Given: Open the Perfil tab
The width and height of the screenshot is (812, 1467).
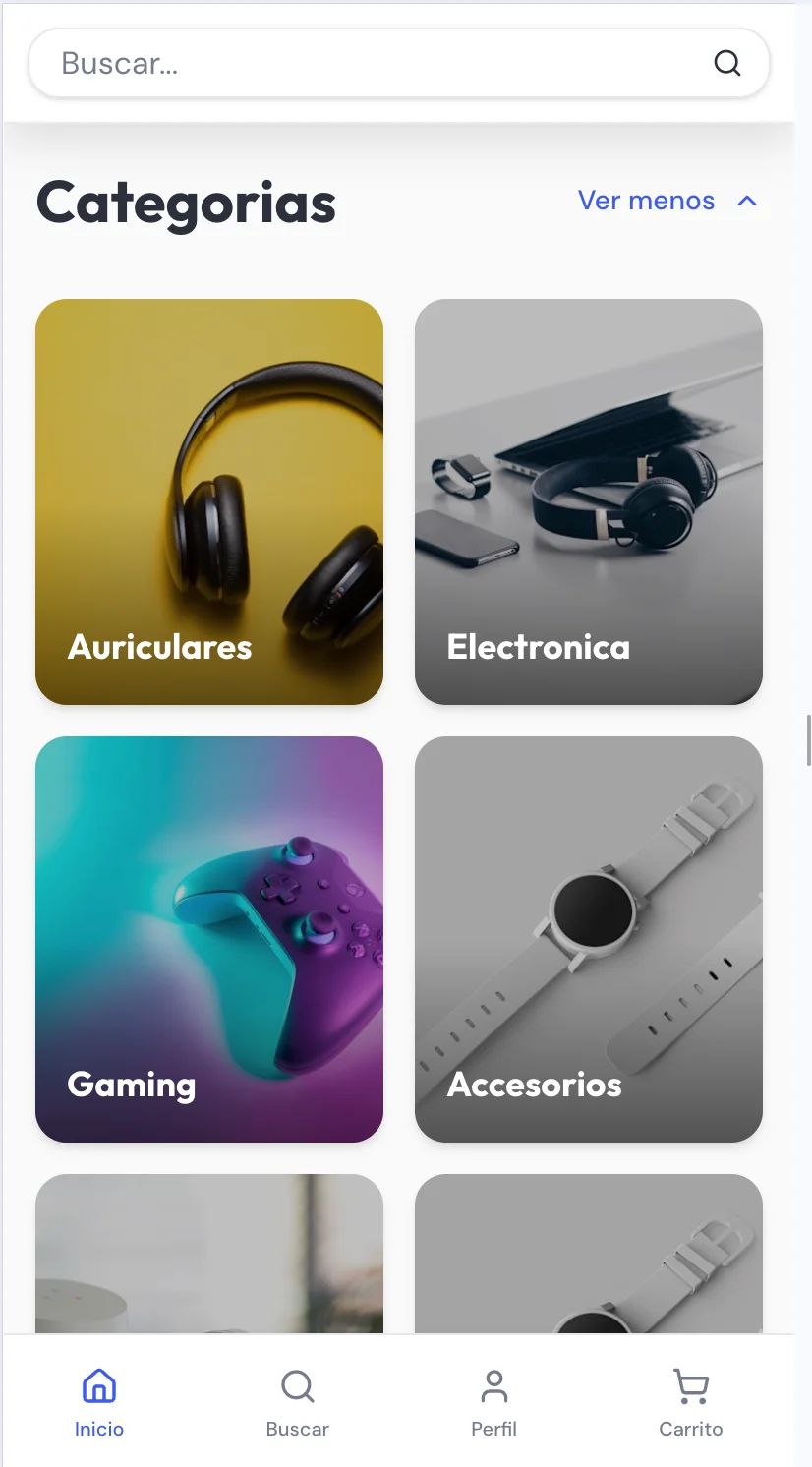Looking at the screenshot, I should pyautogui.click(x=493, y=1402).
